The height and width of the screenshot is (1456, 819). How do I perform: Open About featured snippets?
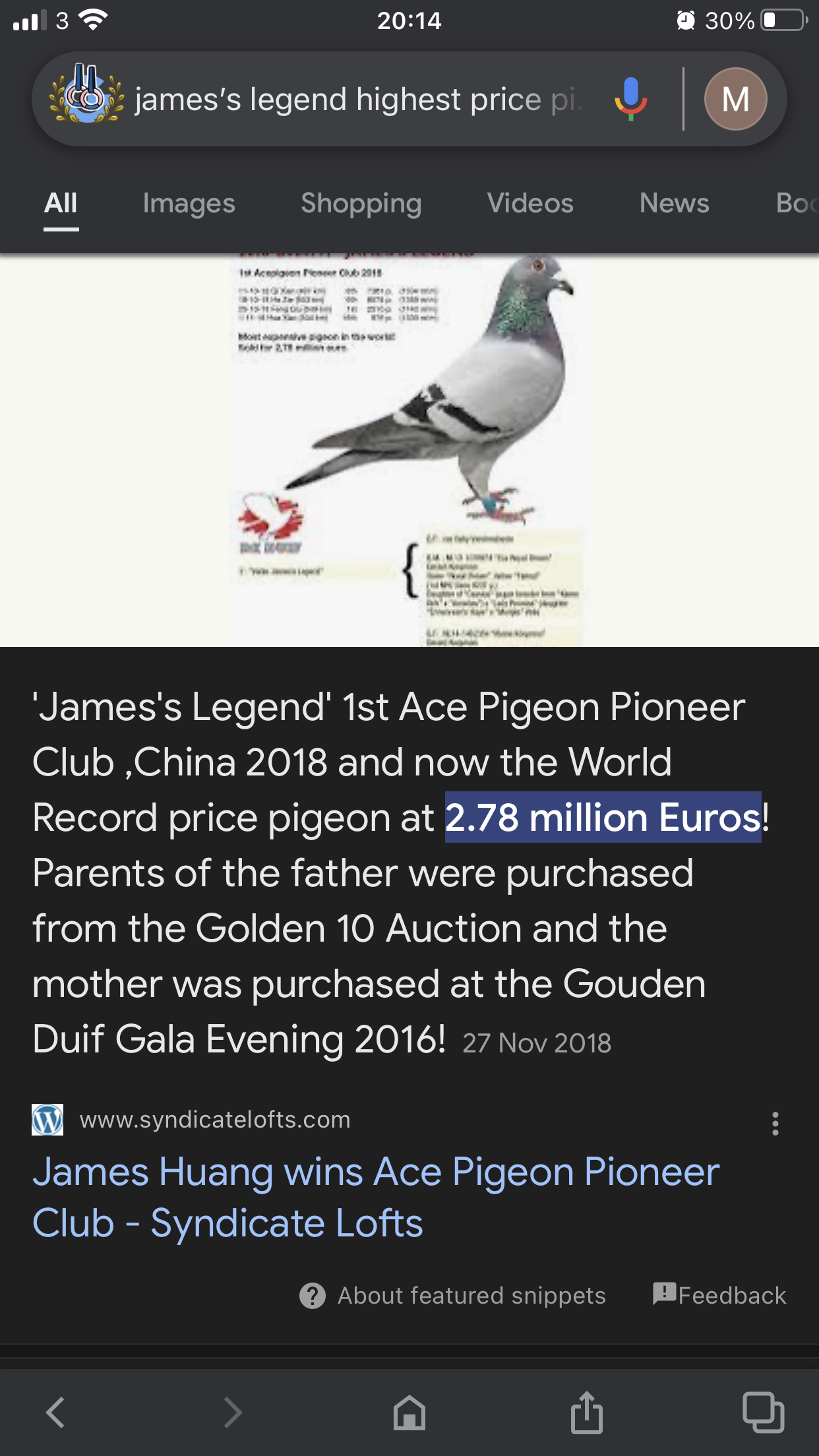click(x=452, y=1296)
